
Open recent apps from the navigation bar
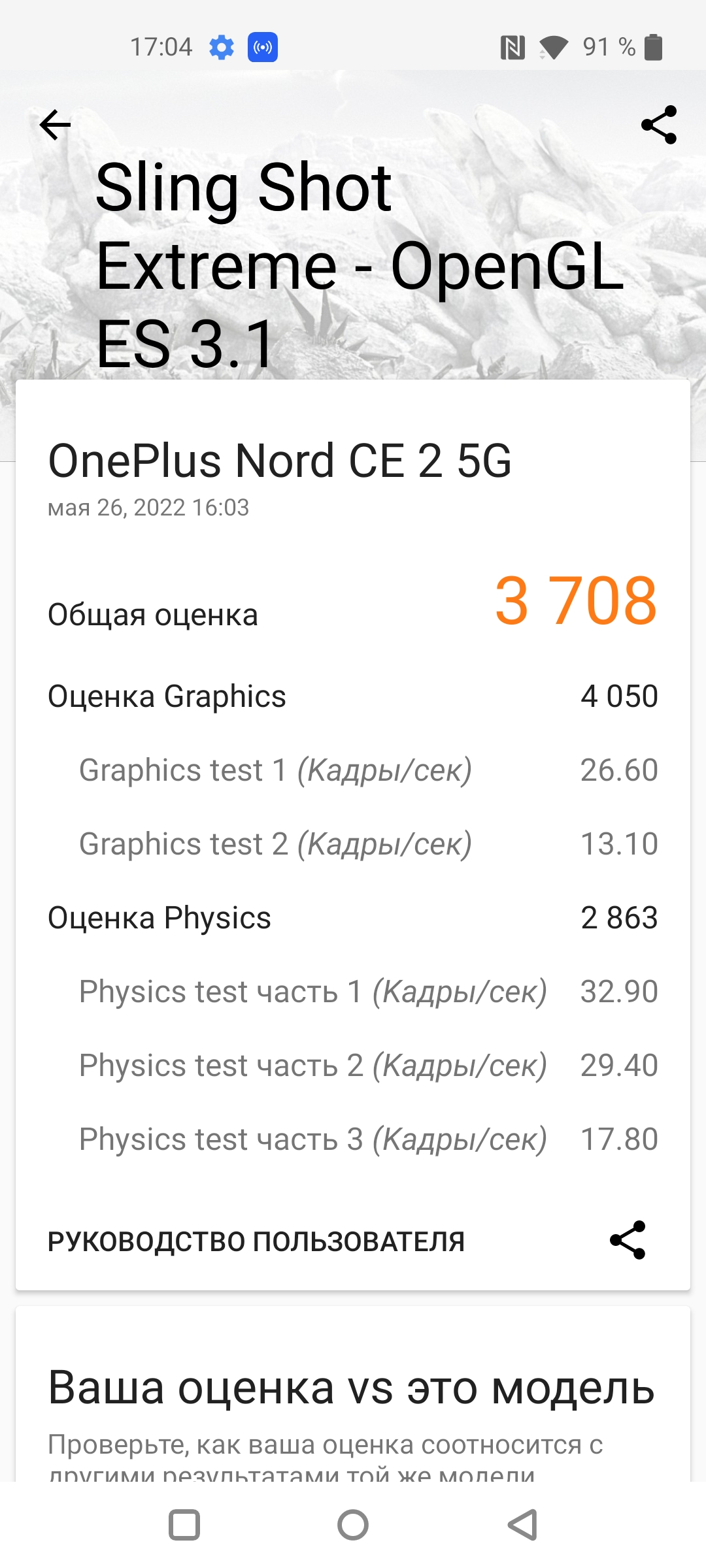[184, 1525]
